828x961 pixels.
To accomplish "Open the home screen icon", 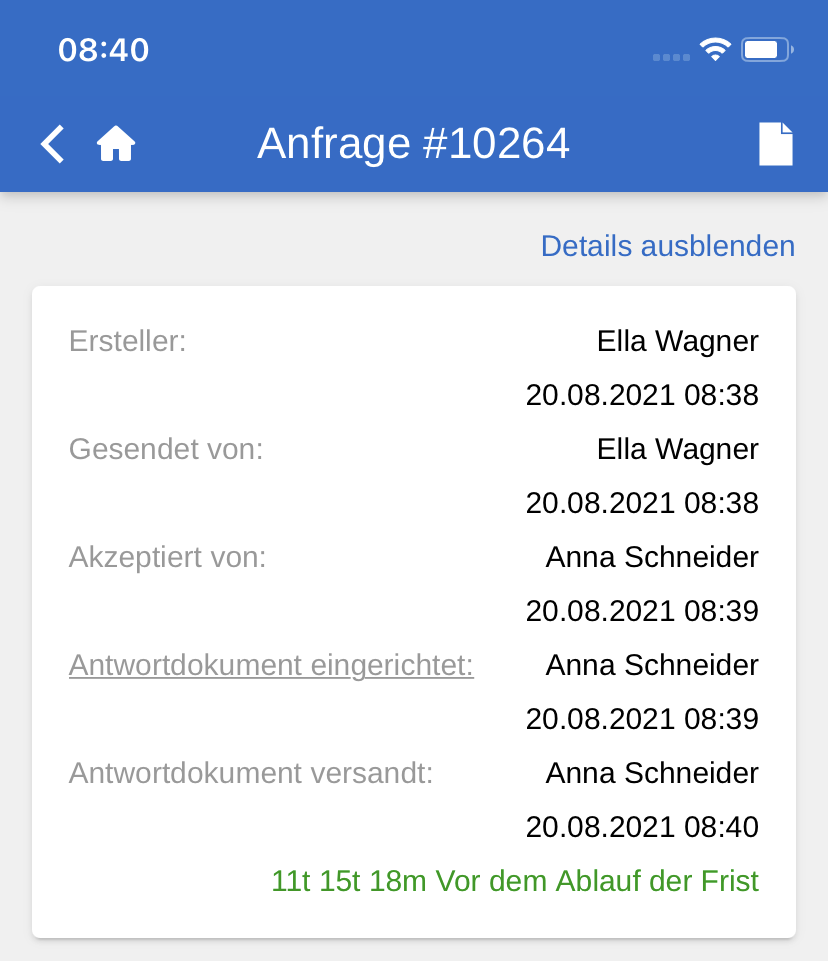I will point(116,144).
